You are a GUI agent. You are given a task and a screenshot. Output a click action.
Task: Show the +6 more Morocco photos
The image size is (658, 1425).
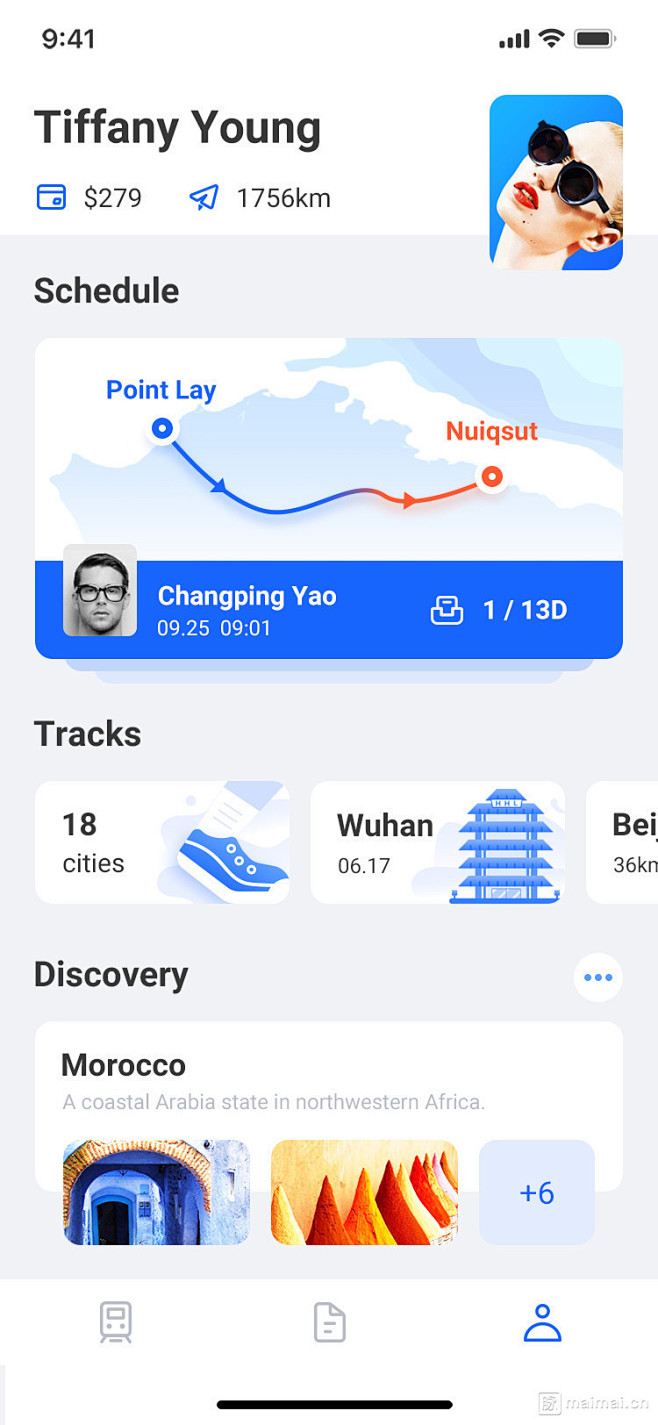537,1192
